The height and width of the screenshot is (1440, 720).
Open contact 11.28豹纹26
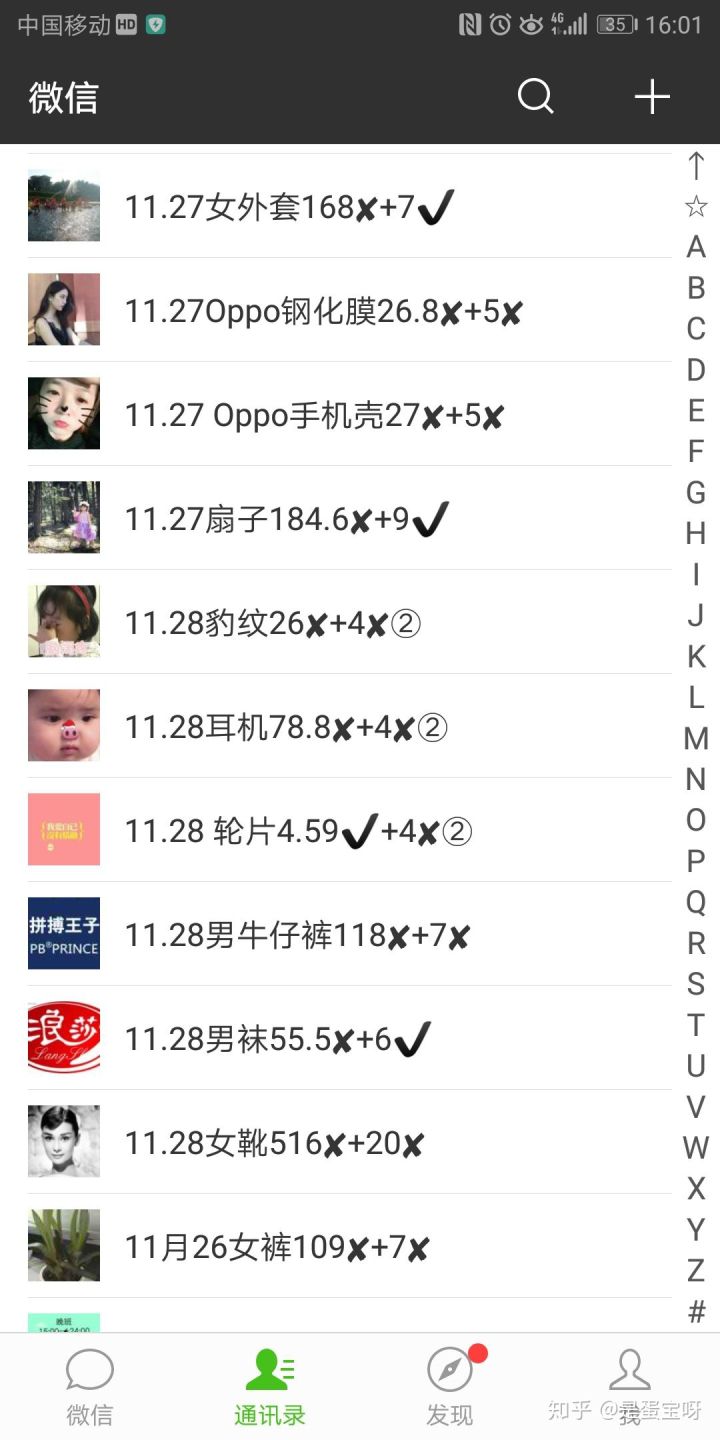[272, 624]
